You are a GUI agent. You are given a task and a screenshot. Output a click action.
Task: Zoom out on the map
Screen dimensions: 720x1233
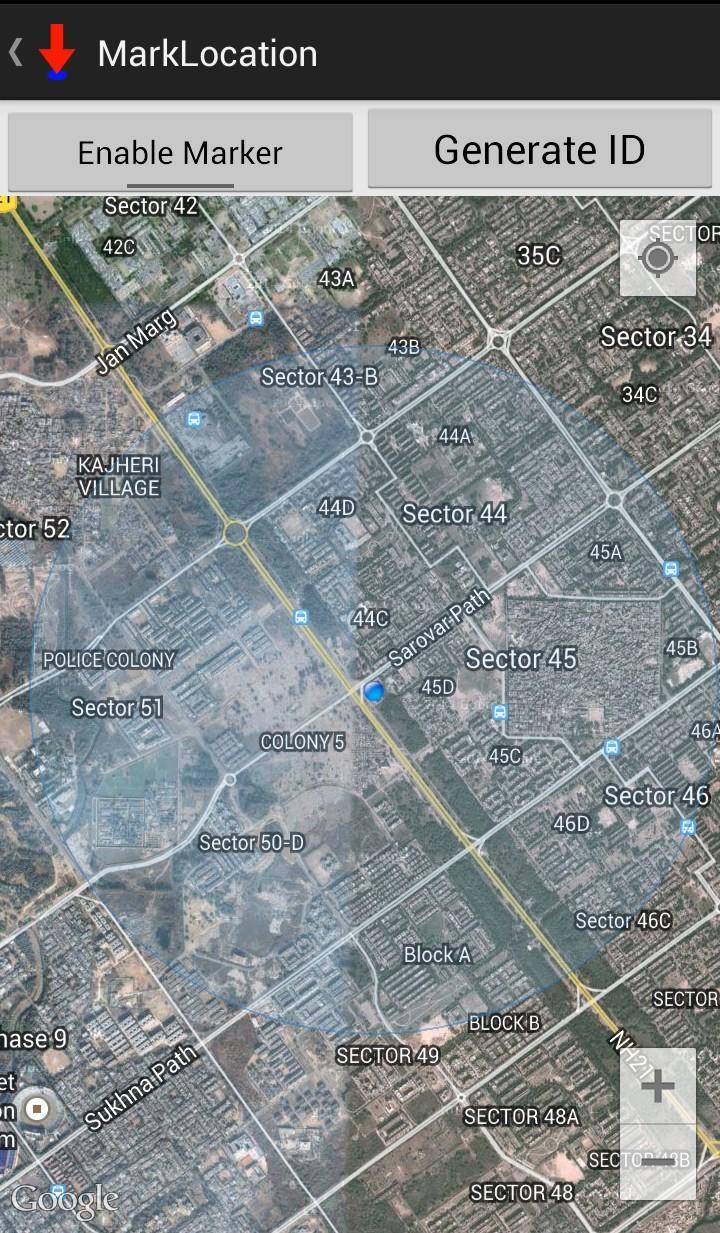[657, 1162]
